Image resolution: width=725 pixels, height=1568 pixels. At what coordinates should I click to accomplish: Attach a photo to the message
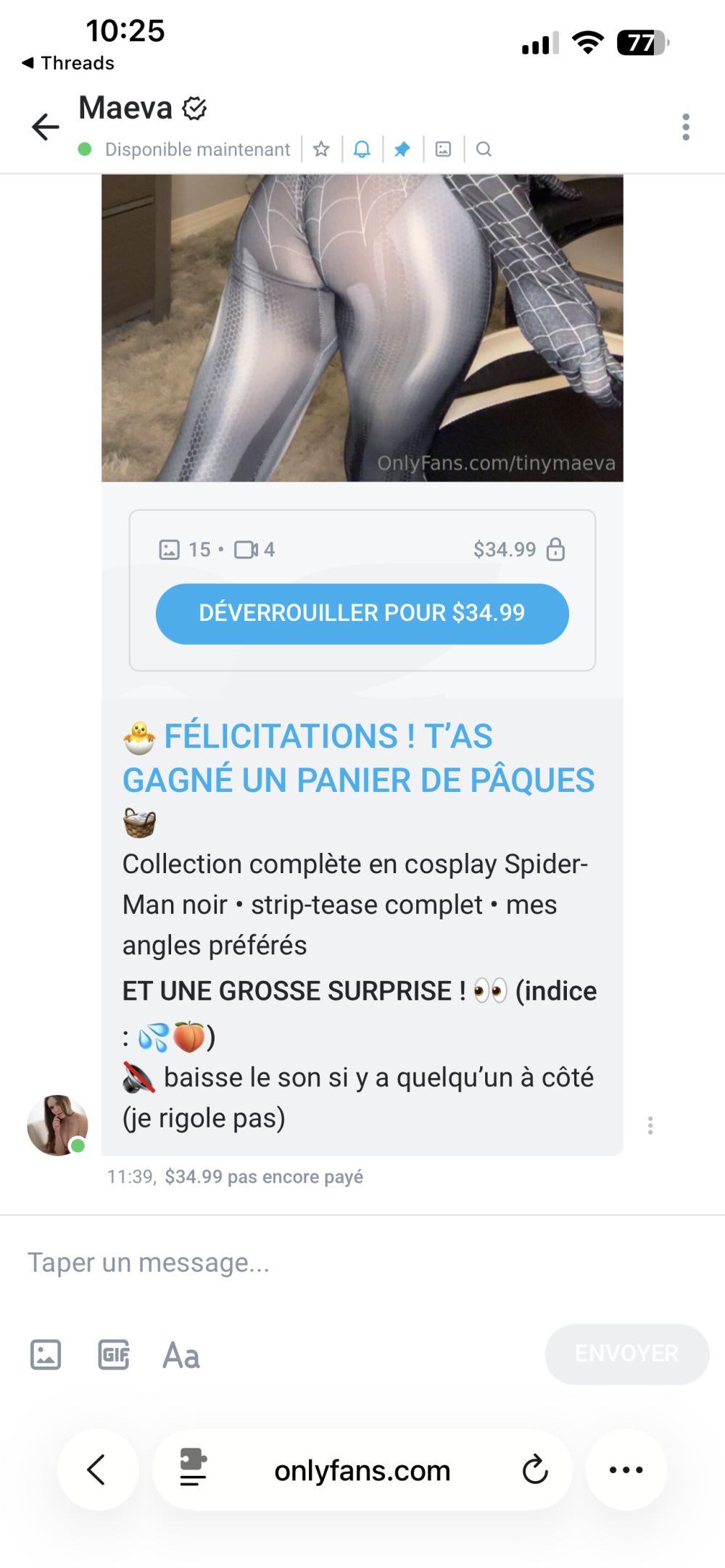pyautogui.click(x=46, y=1354)
